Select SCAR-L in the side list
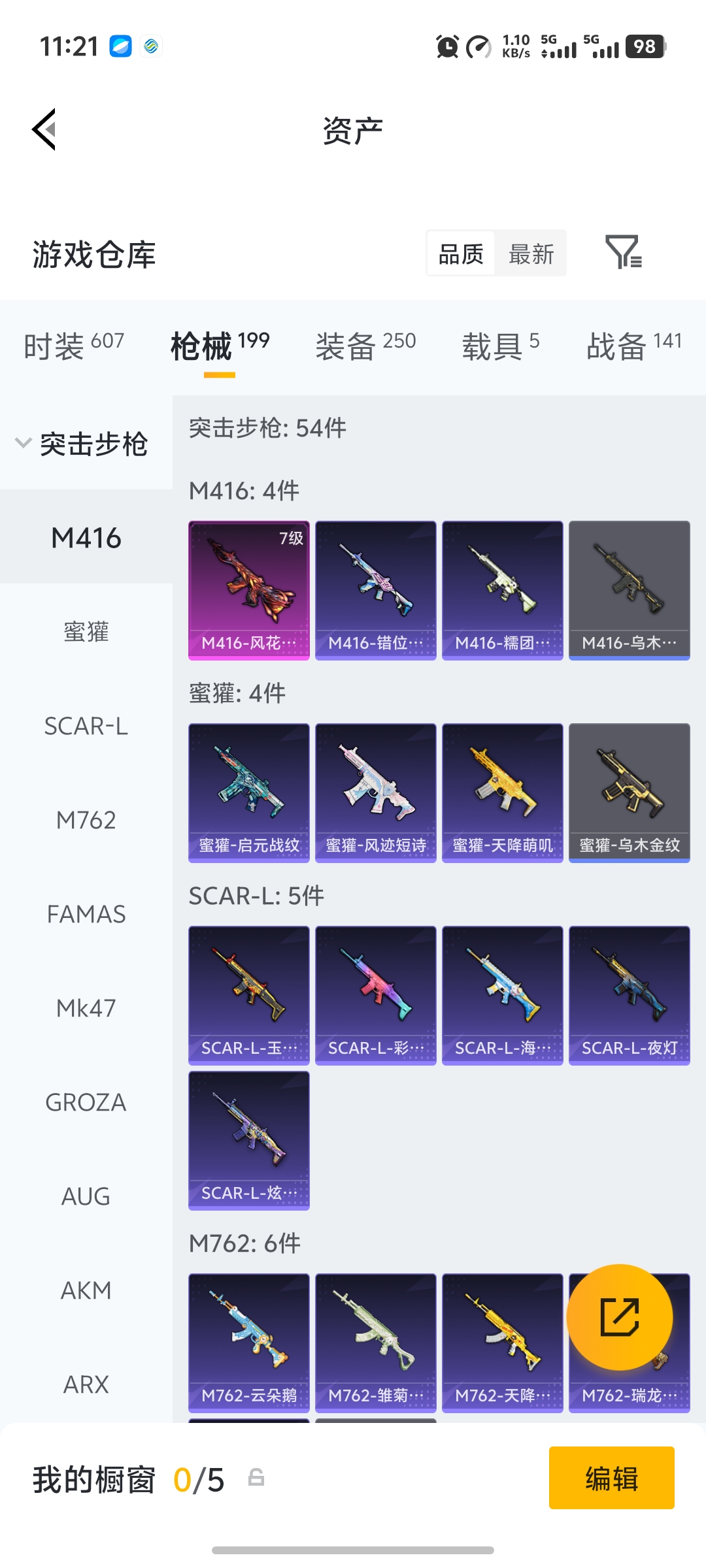Screen dimensions: 706x1568 click(x=86, y=726)
